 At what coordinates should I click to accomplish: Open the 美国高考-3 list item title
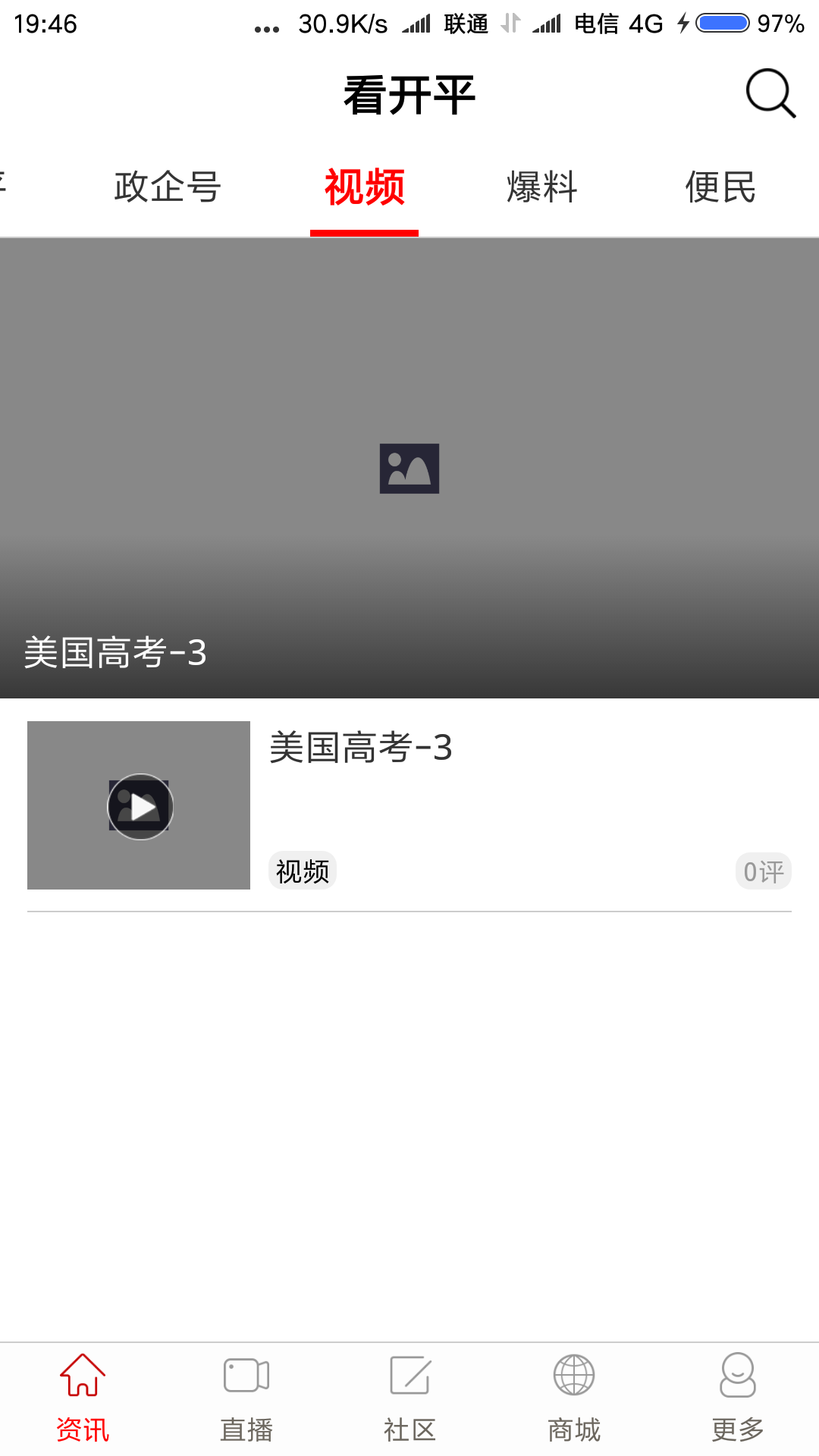[x=361, y=748]
